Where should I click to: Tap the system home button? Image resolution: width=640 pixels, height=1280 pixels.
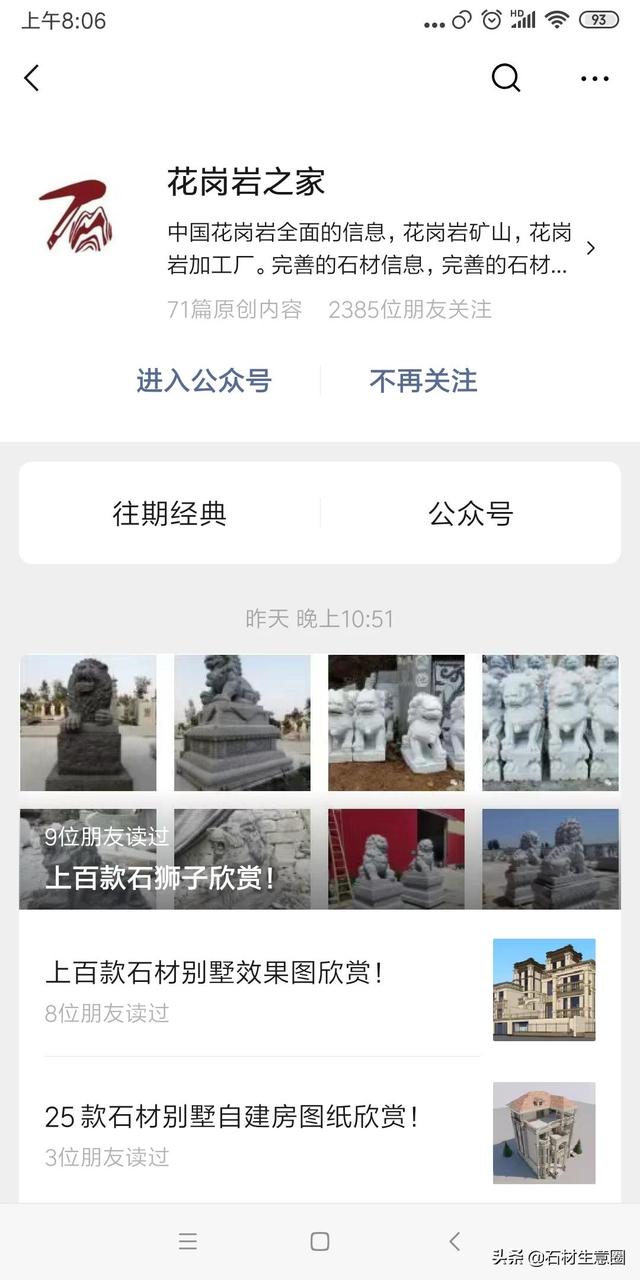tap(320, 1241)
